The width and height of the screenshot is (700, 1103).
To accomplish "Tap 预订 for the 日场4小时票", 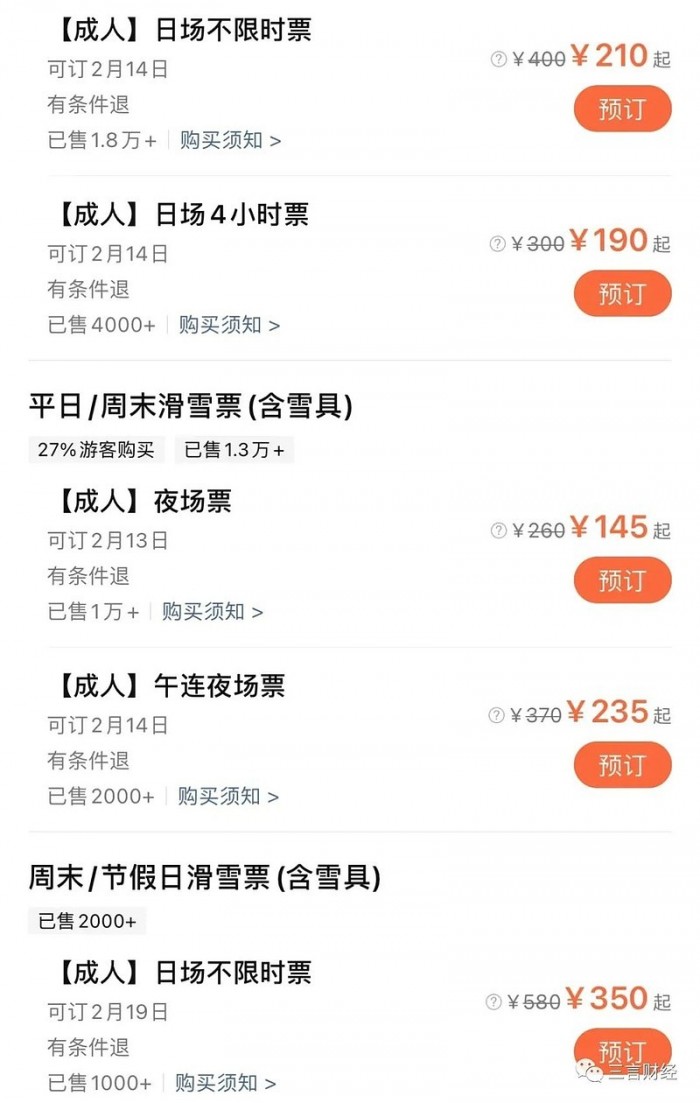I will tap(622, 293).
